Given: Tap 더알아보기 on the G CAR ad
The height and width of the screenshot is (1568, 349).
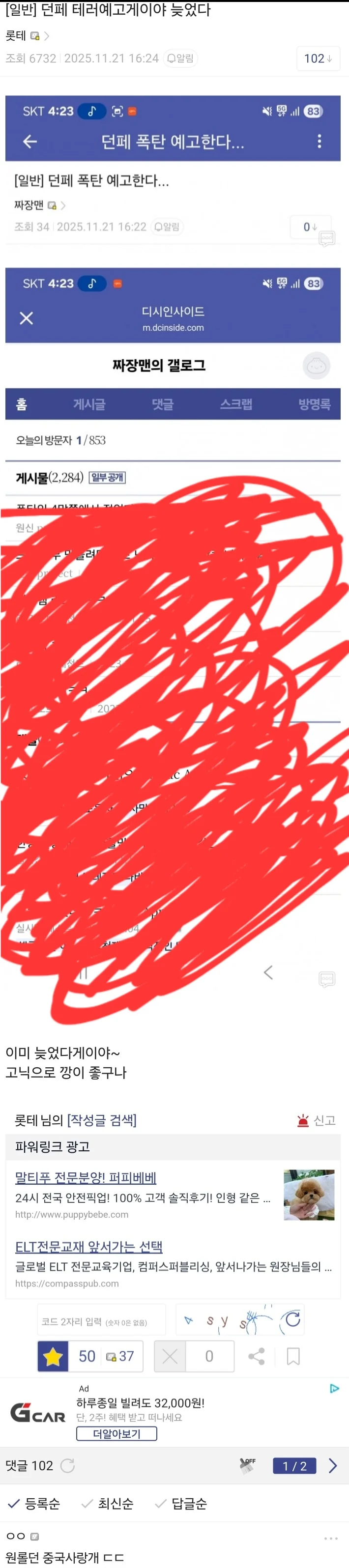Looking at the screenshot, I should 116,1433.
